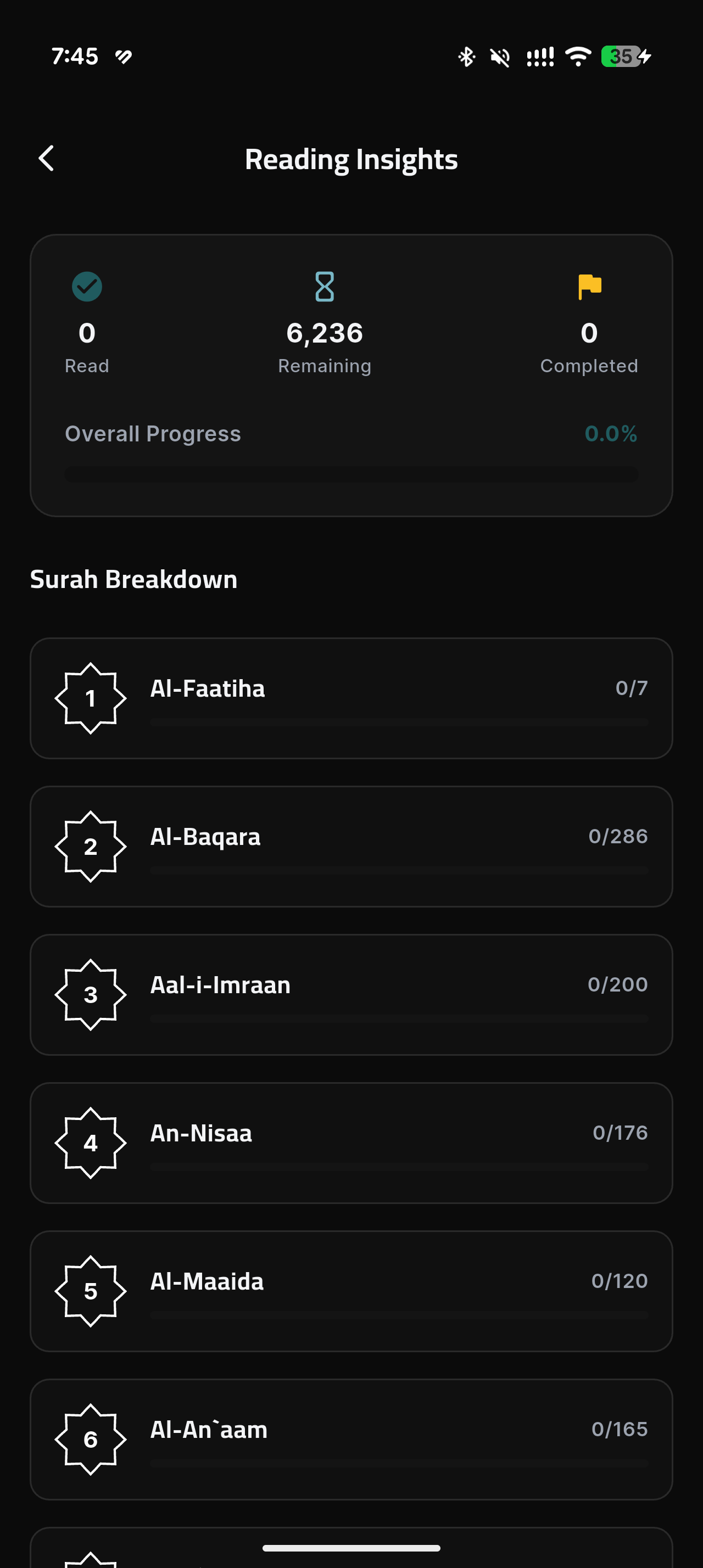Tap the Bluetooth status icon
The image size is (703, 1568).
pos(465,55)
